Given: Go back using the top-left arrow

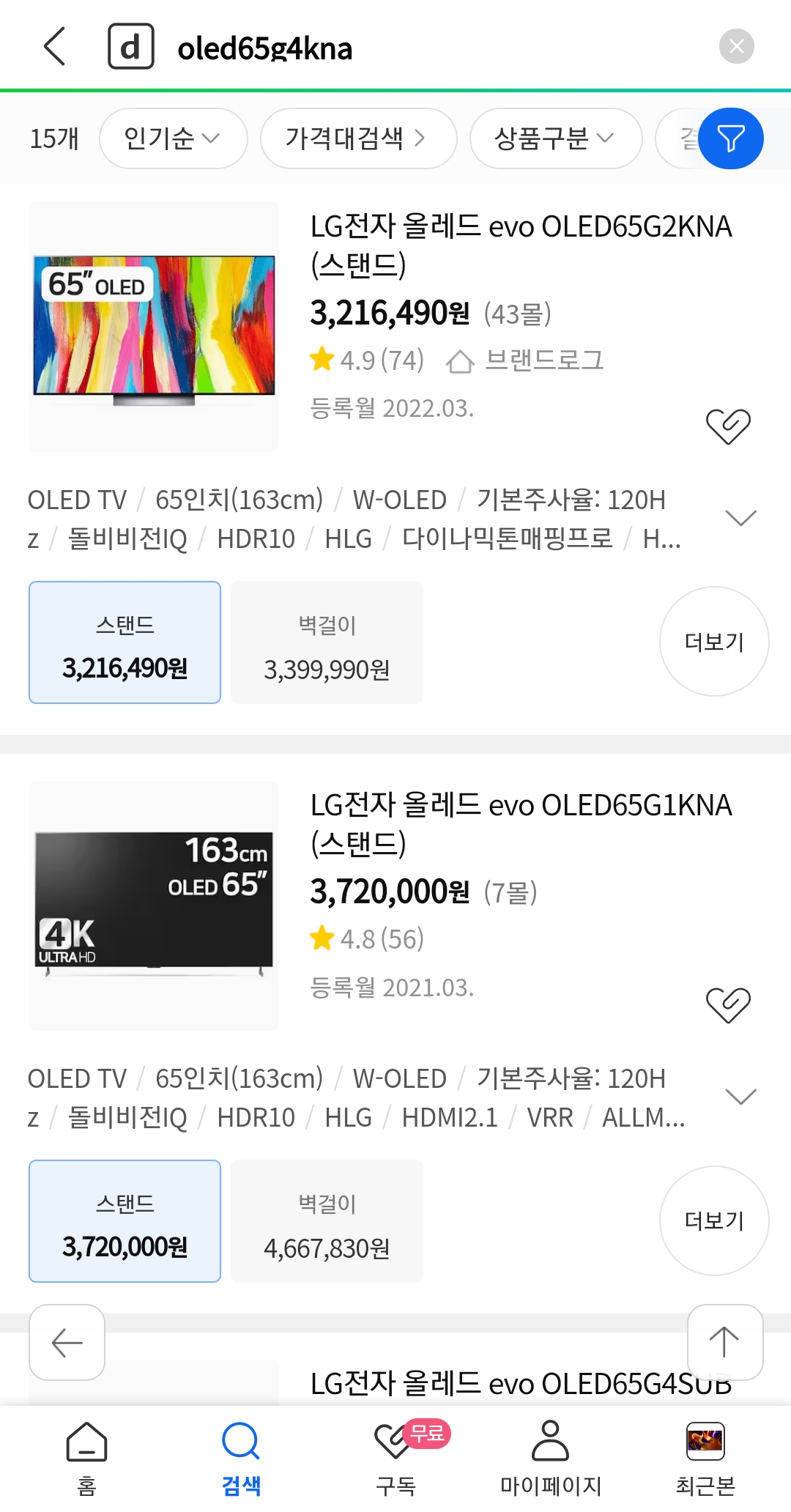Looking at the screenshot, I should 55,47.
